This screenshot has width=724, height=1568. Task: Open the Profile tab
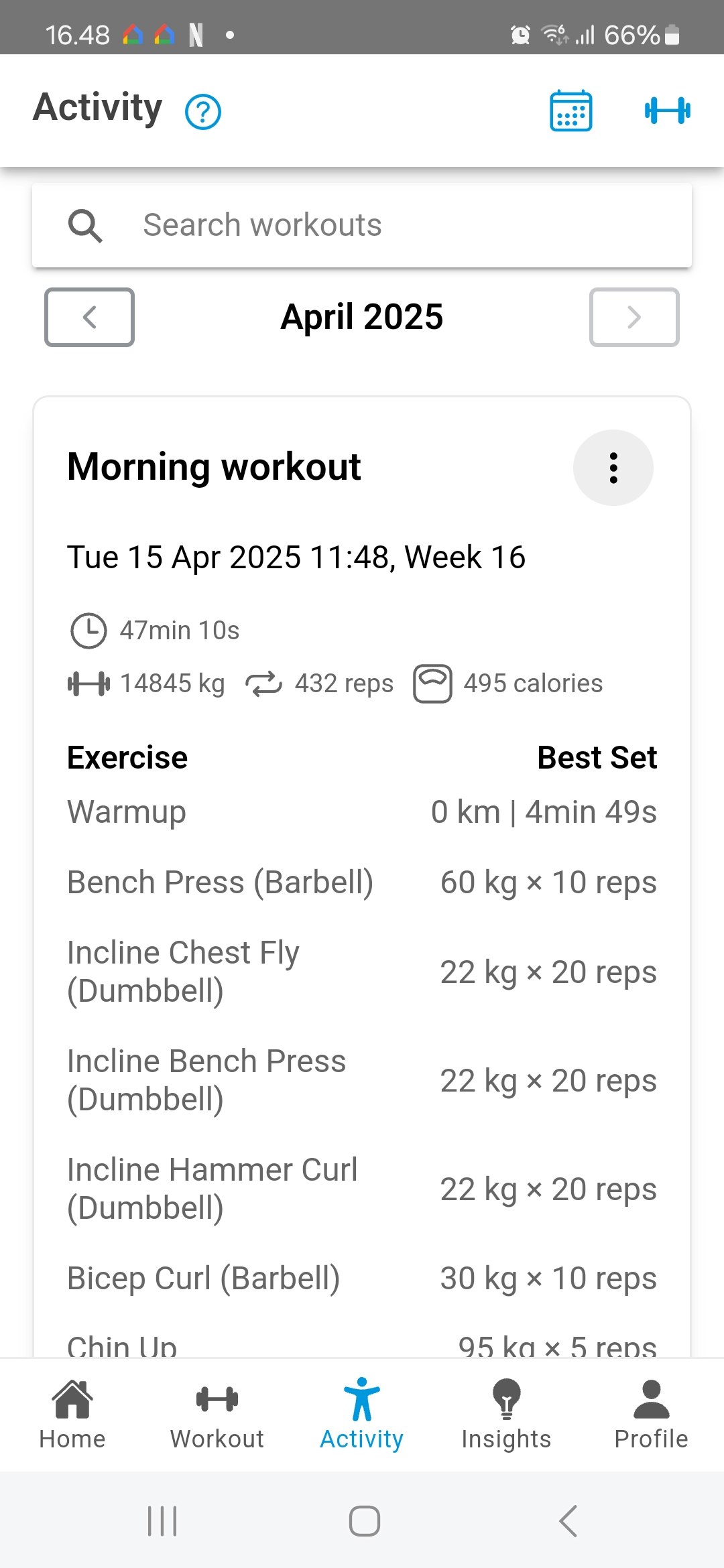pyautogui.click(x=652, y=1415)
